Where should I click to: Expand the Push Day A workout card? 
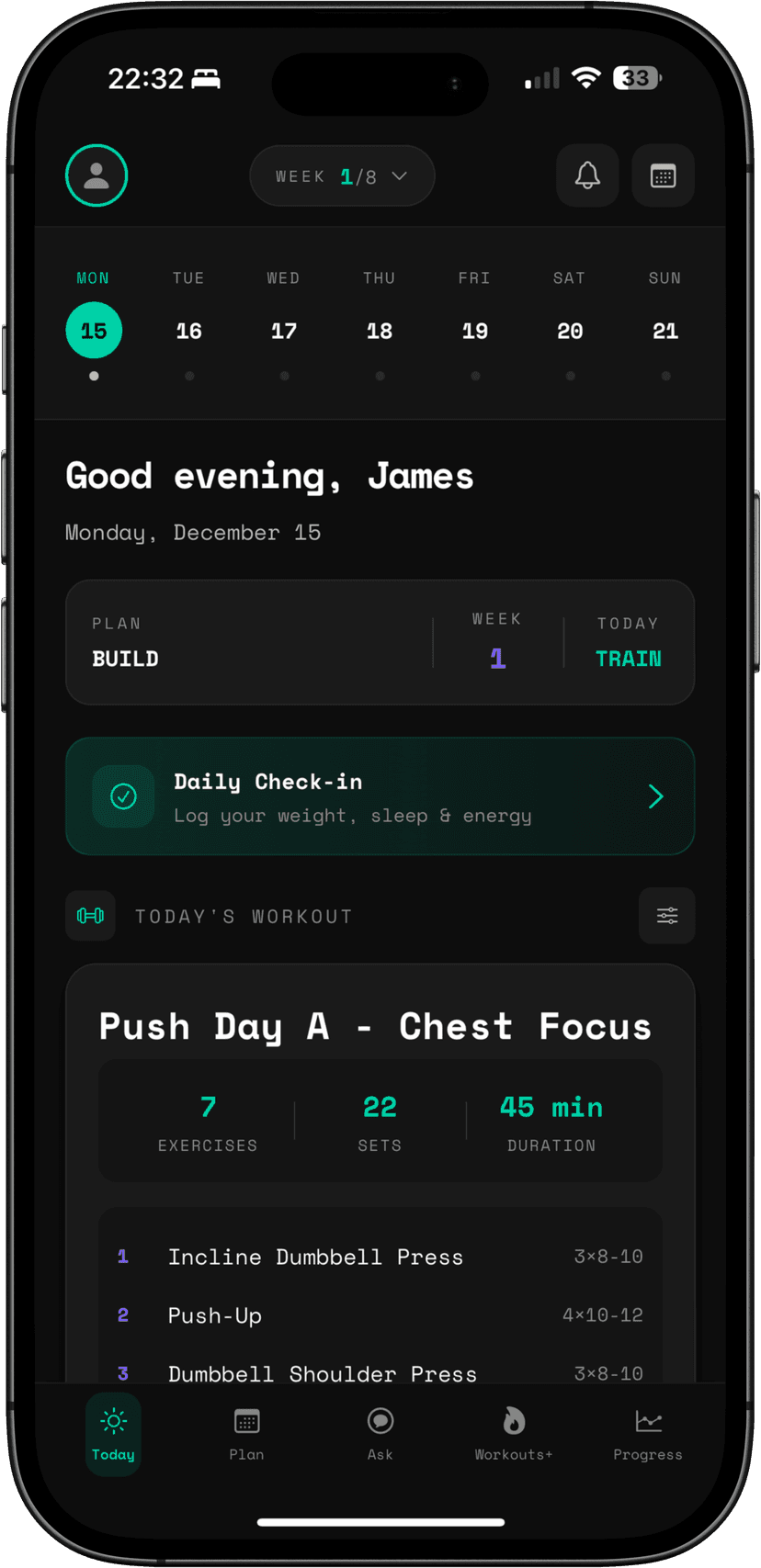pyautogui.click(x=380, y=1026)
